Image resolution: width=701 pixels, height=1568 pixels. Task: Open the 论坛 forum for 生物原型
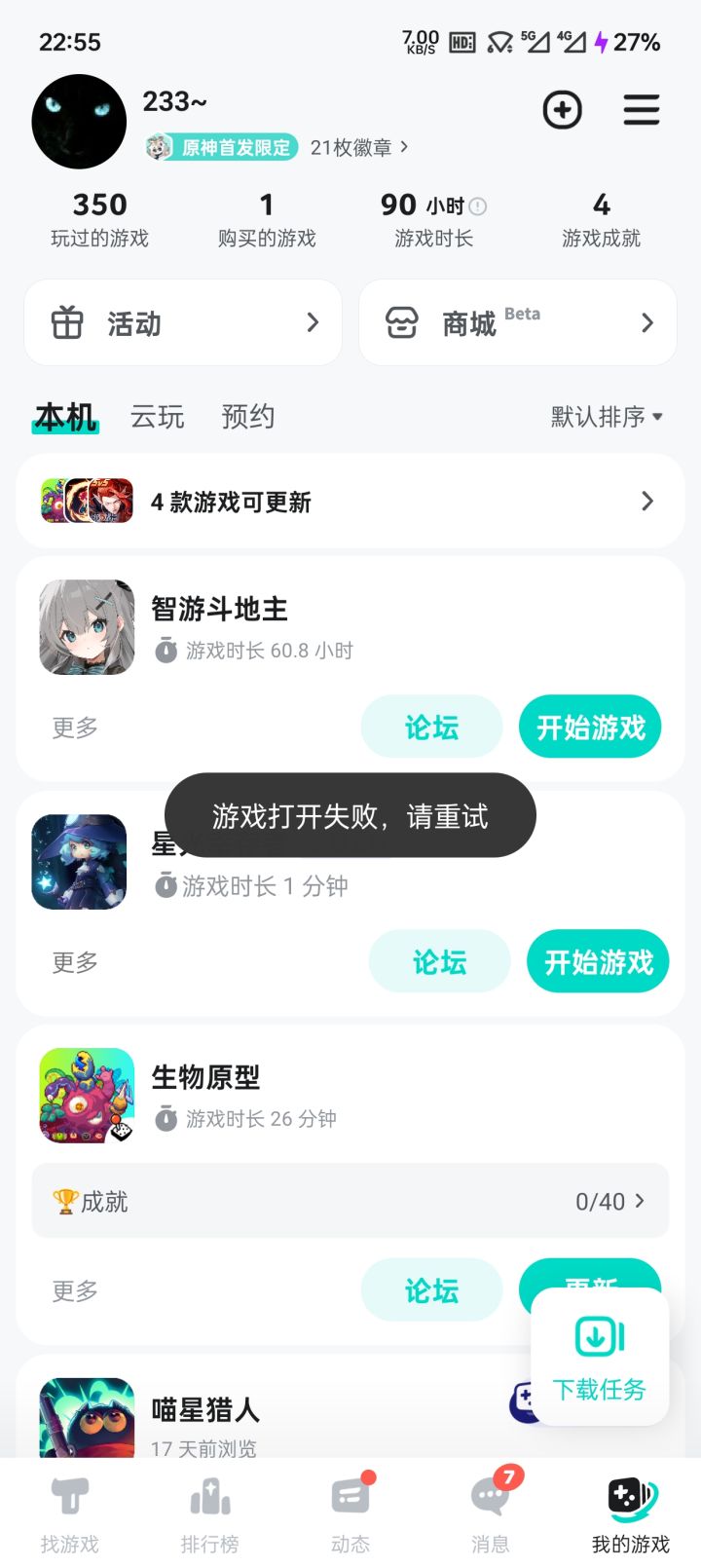pos(431,1288)
